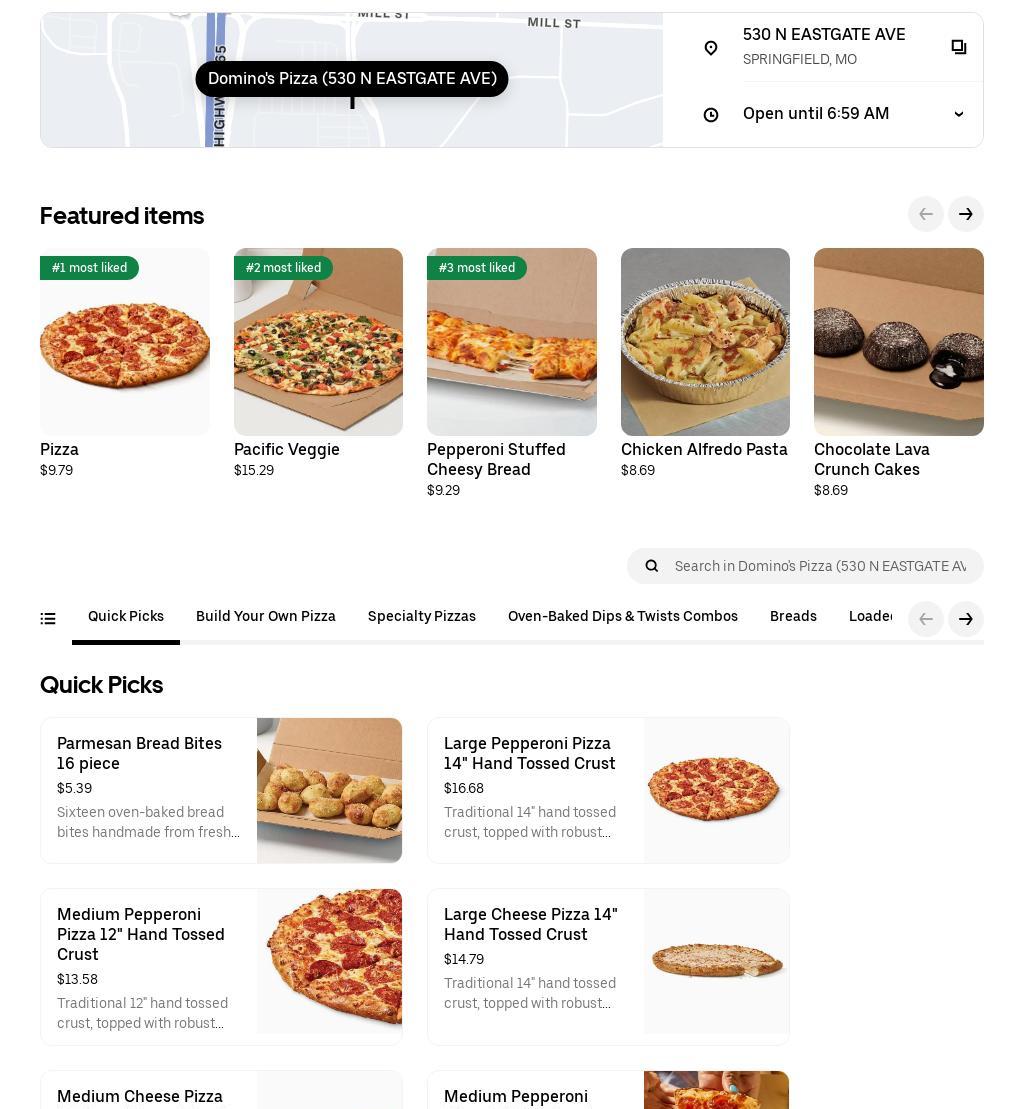Viewport: 1024px width, 1109px height.
Task: Jump to the Breads tab
Action: (x=793, y=617)
